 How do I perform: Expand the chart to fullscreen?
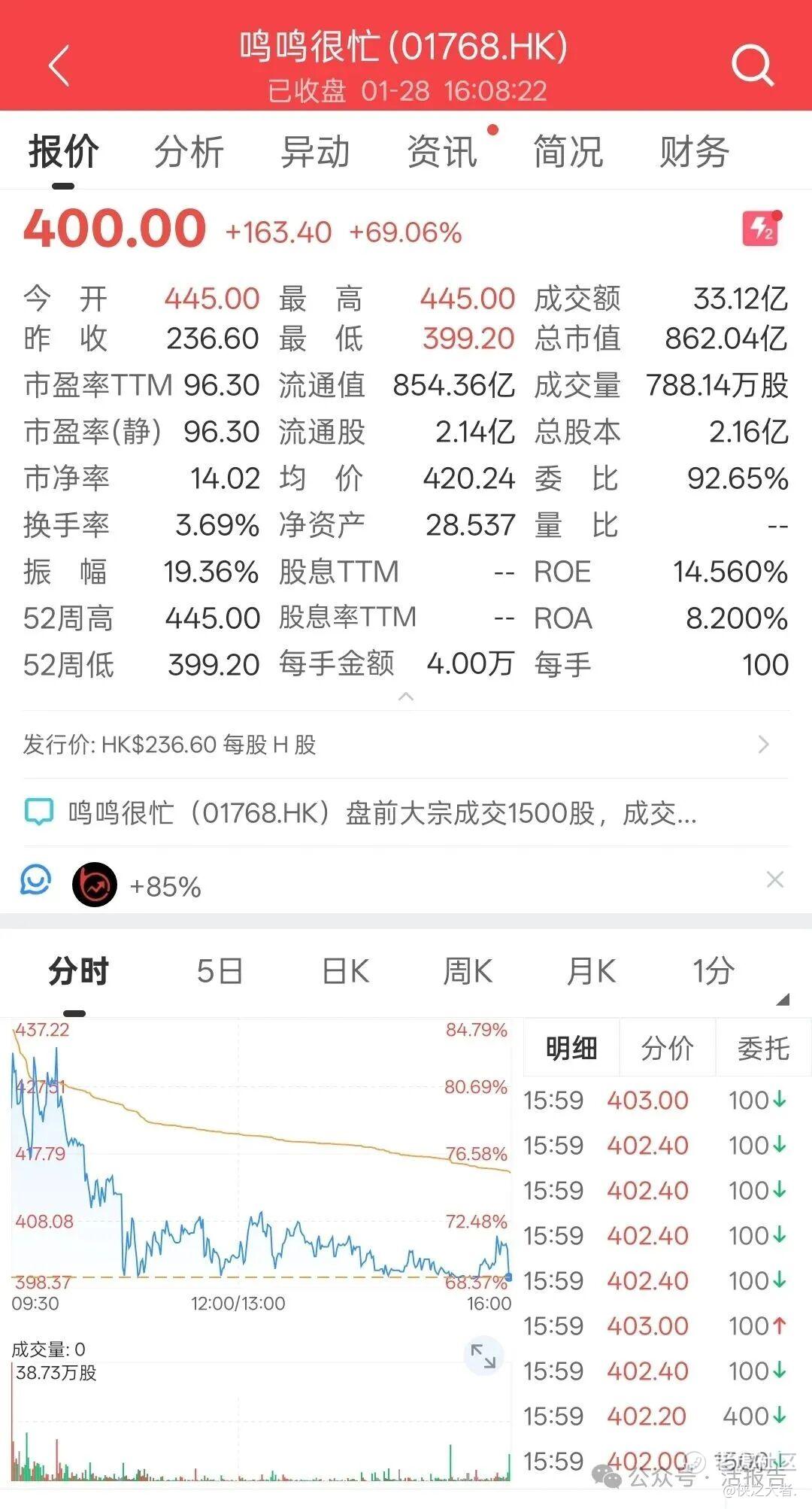[483, 1356]
